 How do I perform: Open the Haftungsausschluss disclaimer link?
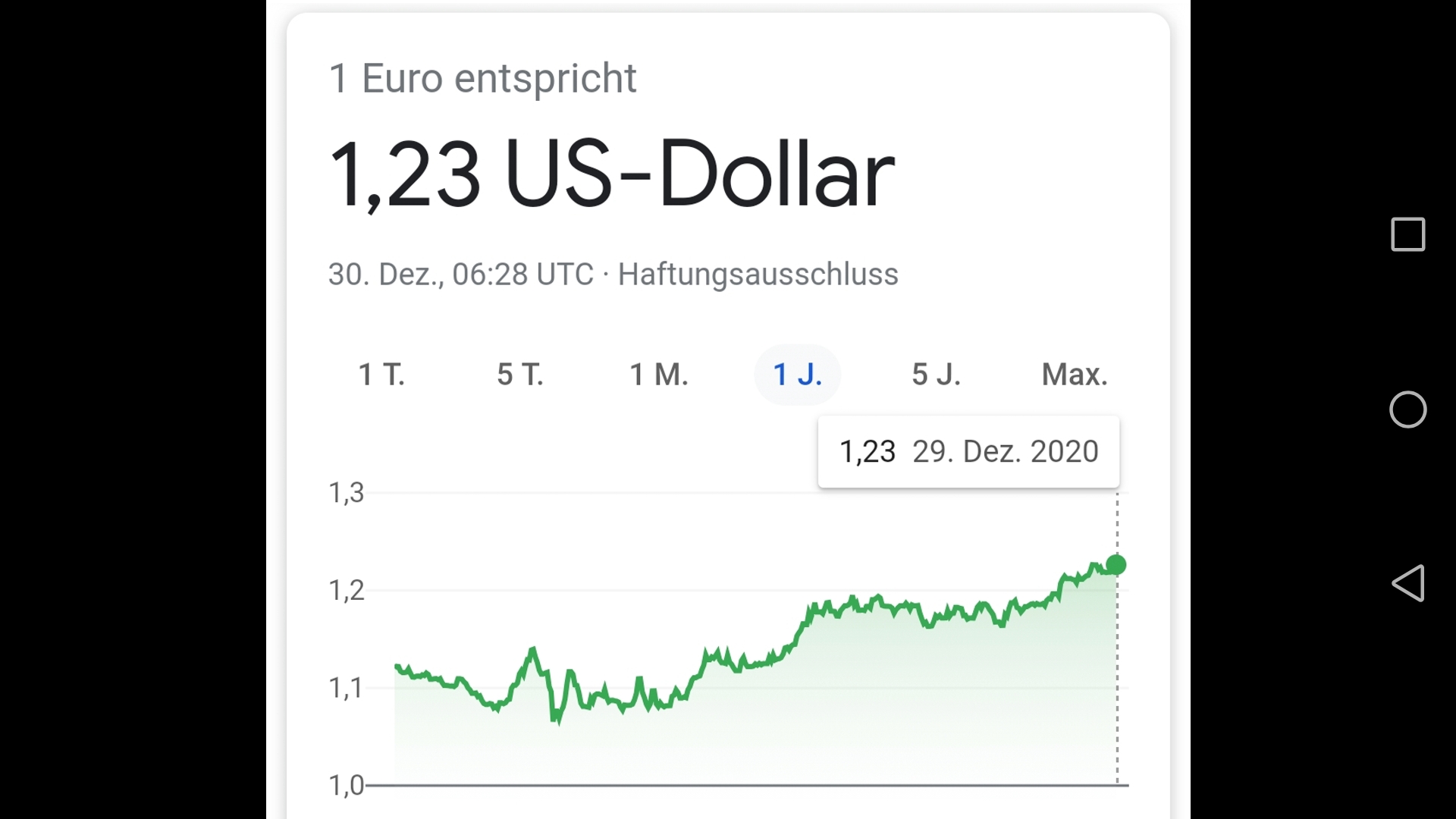click(x=758, y=275)
